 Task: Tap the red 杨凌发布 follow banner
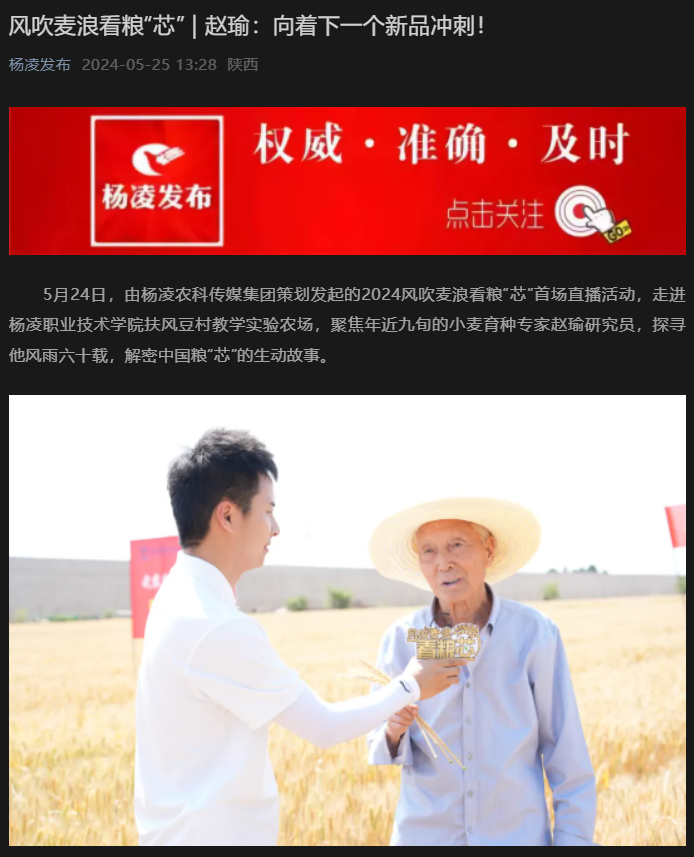(347, 181)
